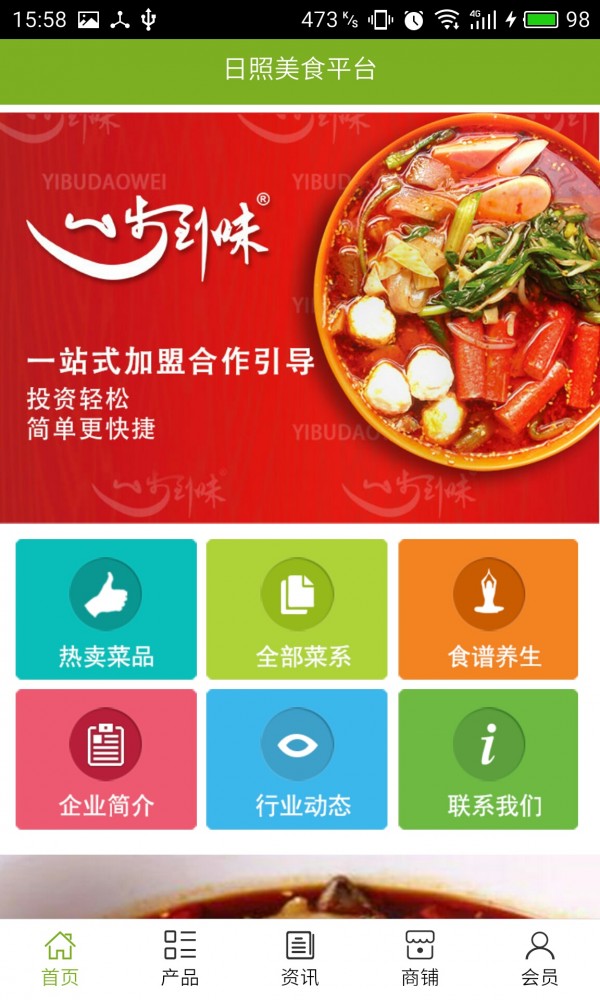The image size is (600, 1000).
Task: Switch to the 资讯 tab
Action: [300, 958]
